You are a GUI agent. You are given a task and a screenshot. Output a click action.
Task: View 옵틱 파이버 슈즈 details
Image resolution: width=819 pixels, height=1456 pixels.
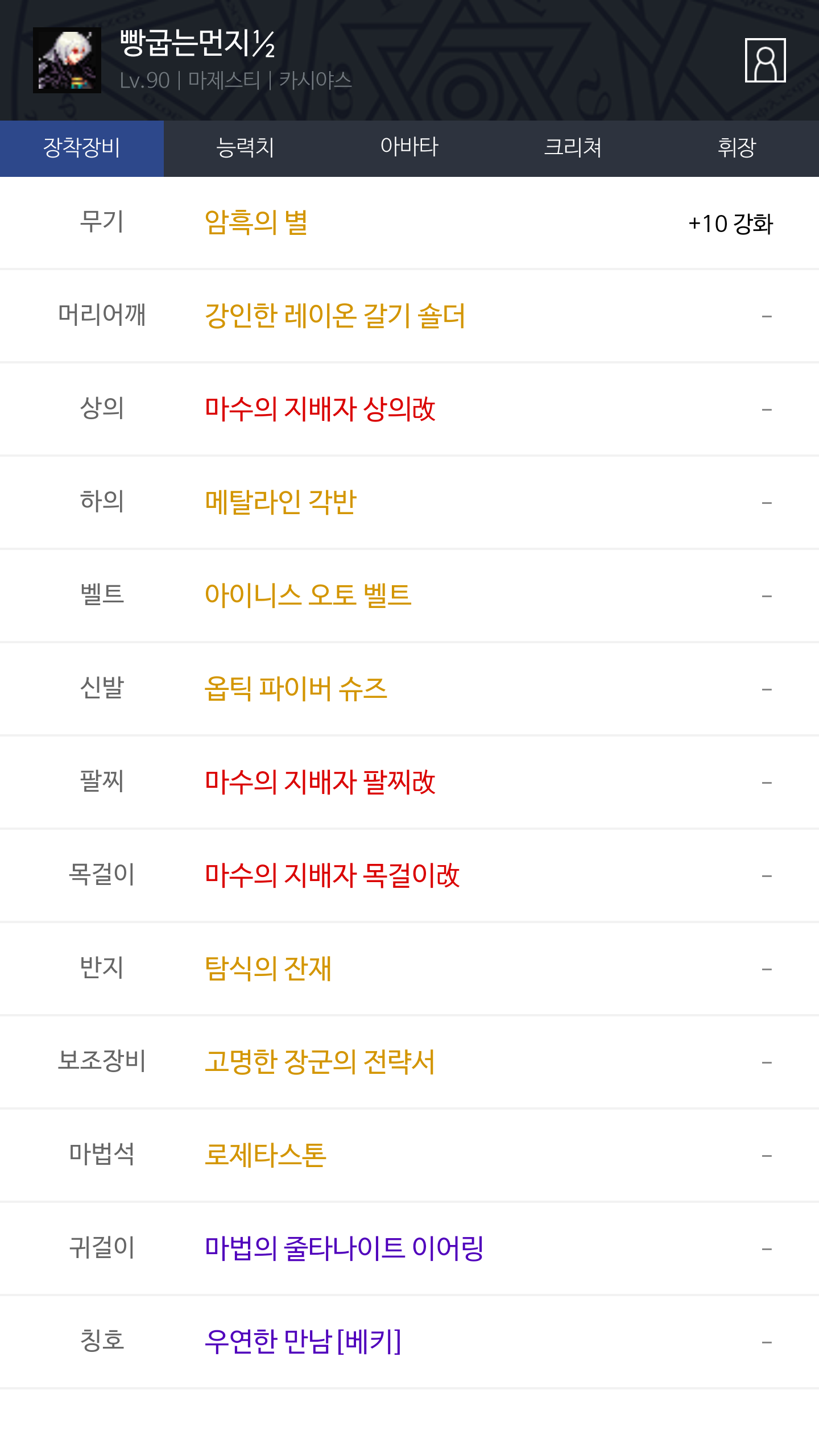click(296, 689)
